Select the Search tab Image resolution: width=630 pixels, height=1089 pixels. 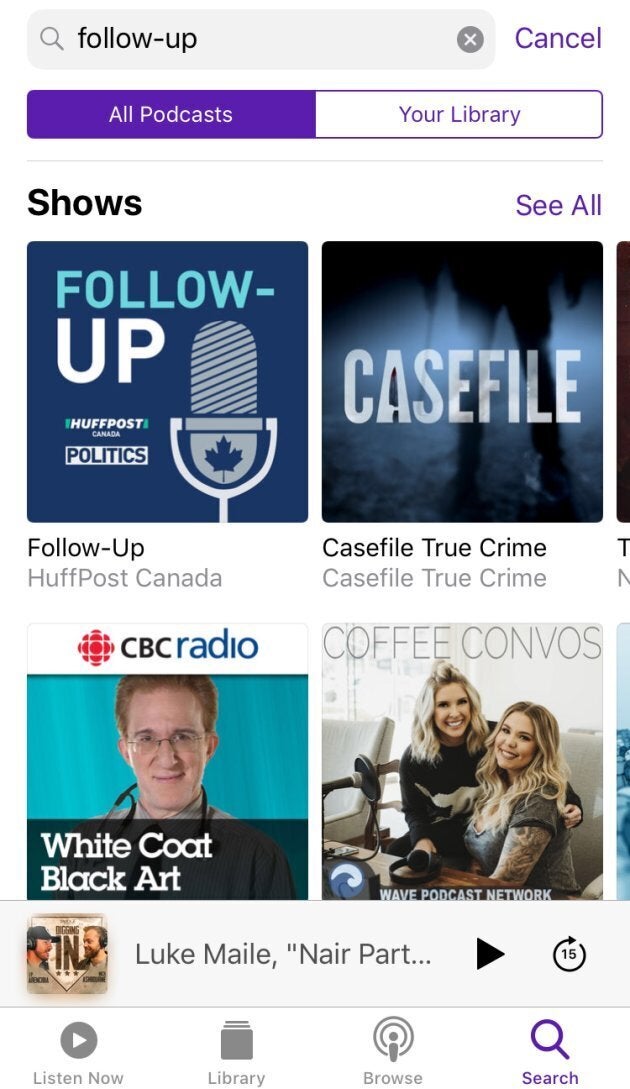point(549,1052)
